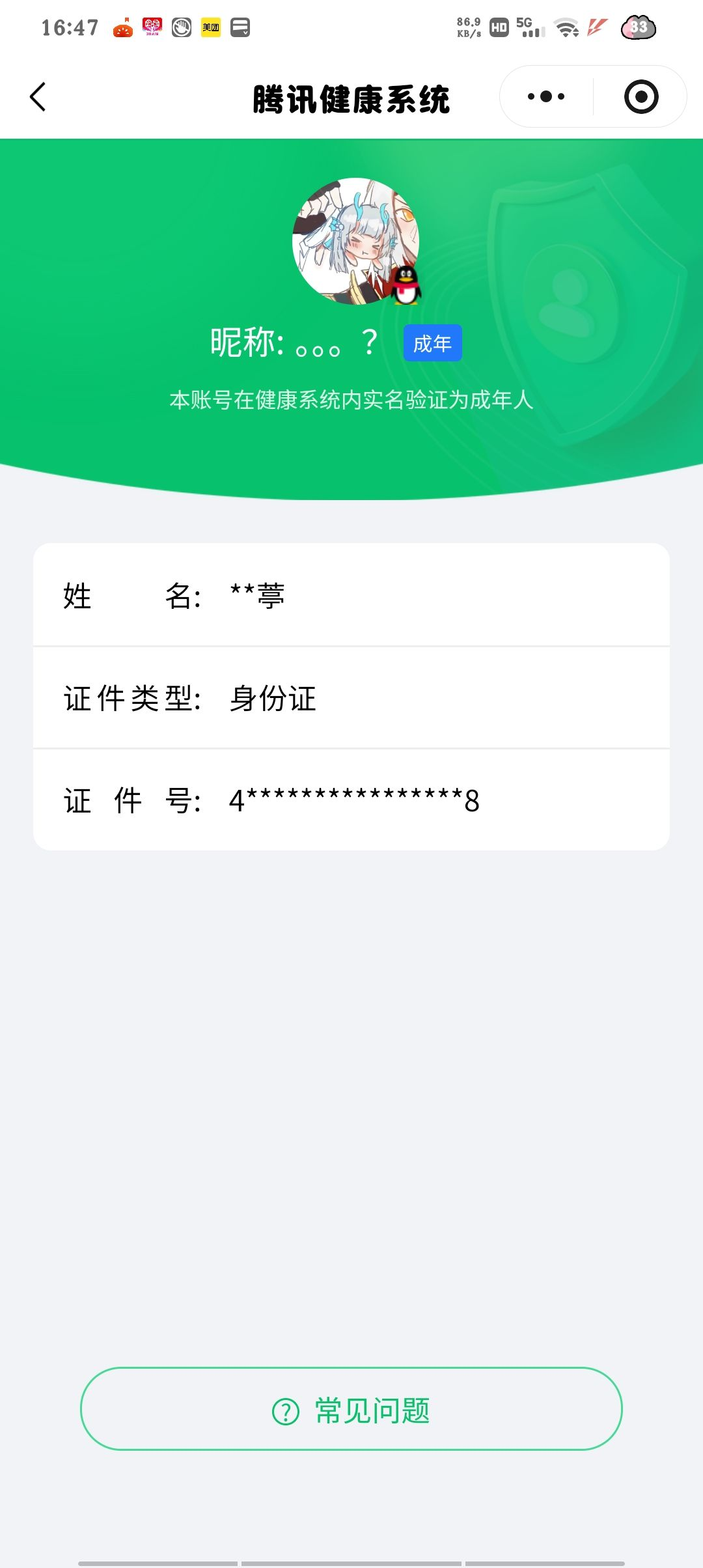Tap the circular capsule button to exit
Viewport: 703px width, 1568px height.
coord(641,96)
